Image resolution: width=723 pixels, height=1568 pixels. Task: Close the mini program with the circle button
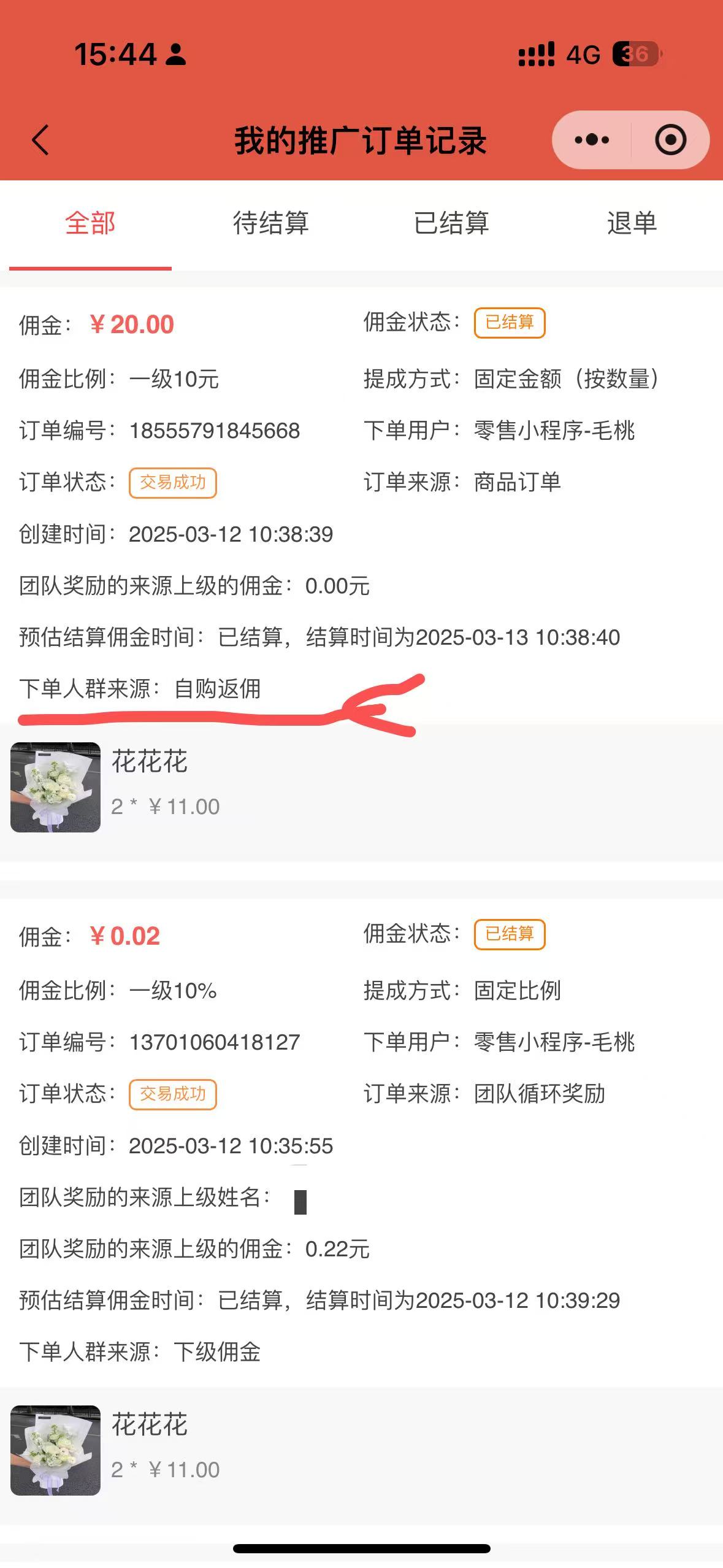pyautogui.click(x=670, y=140)
